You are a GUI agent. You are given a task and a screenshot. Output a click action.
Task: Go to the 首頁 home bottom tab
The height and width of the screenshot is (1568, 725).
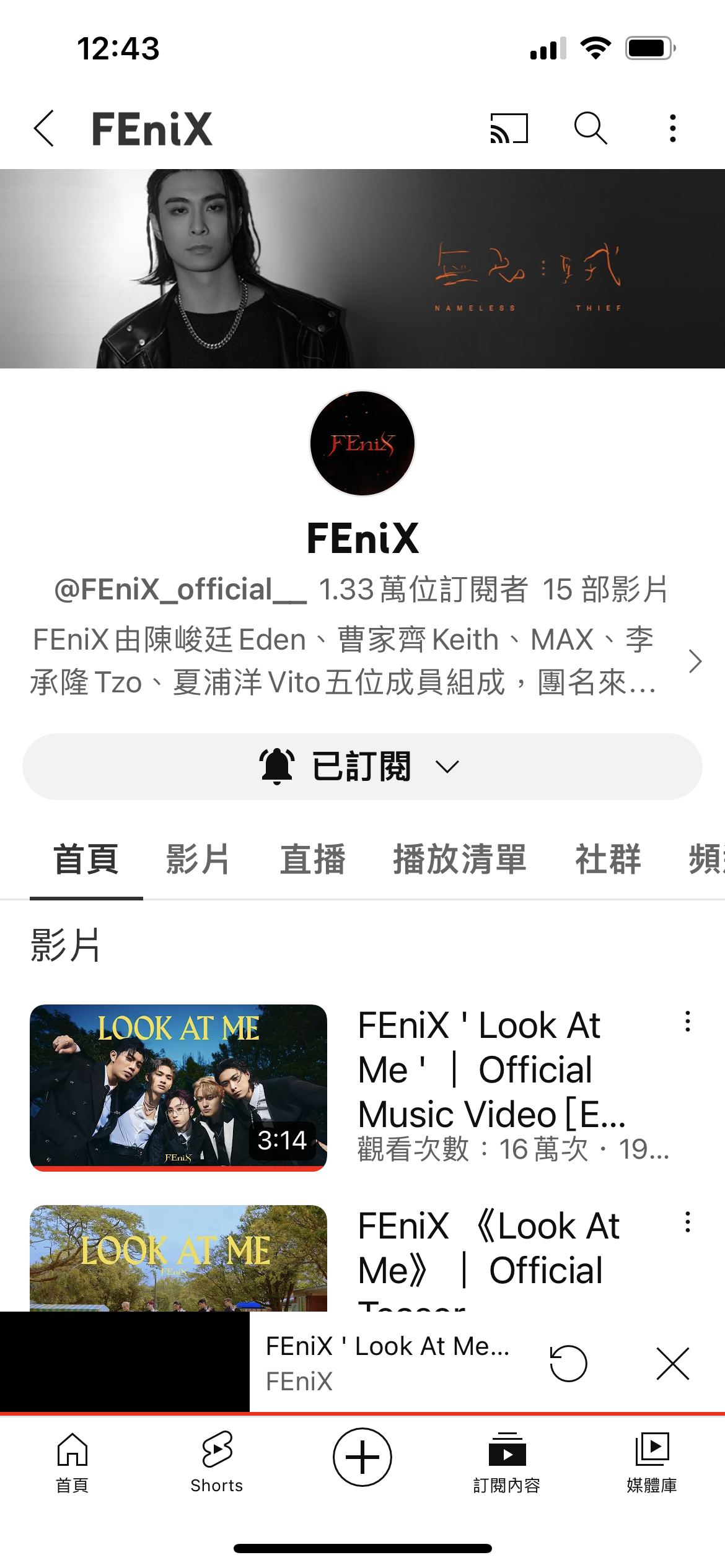pos(72,1463)
